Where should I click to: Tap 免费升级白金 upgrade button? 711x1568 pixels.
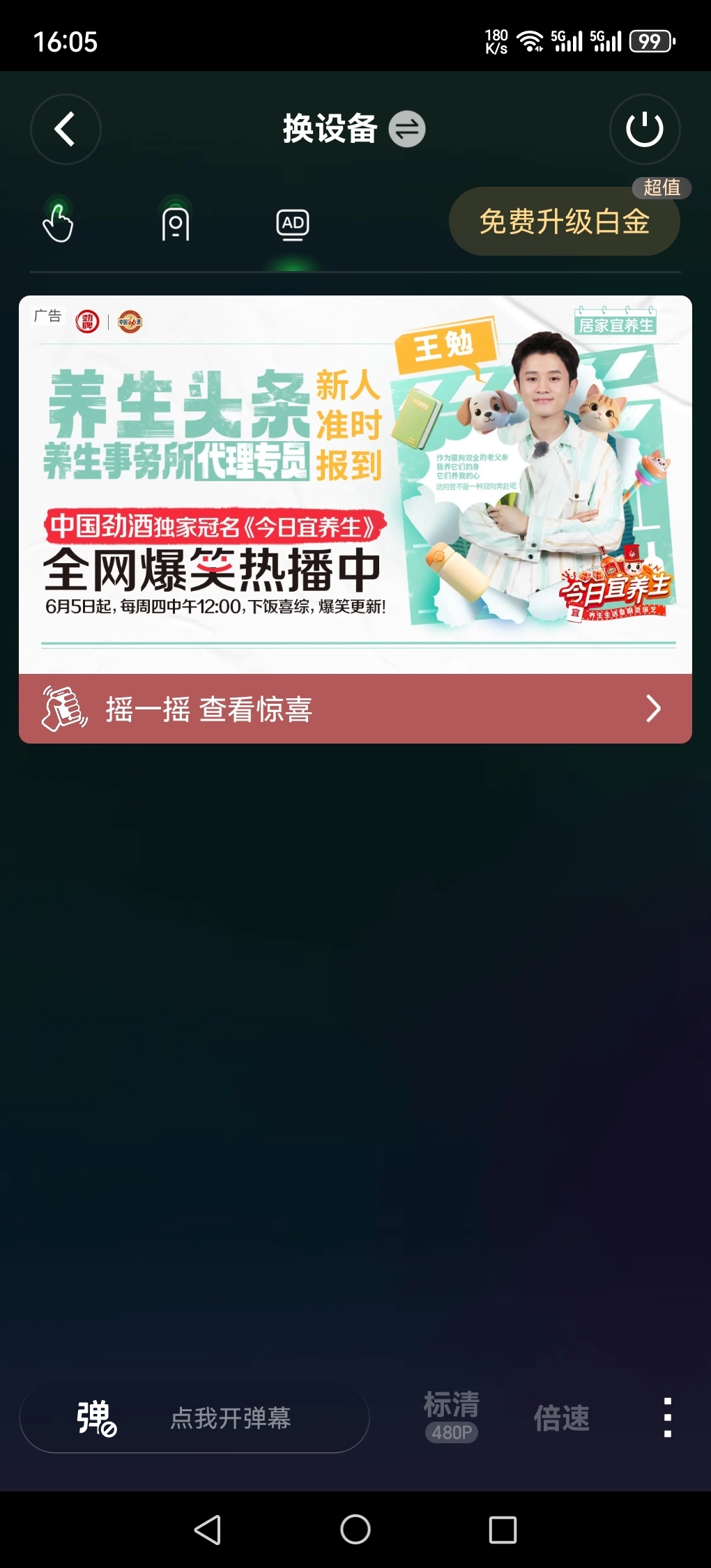[564, 222]
